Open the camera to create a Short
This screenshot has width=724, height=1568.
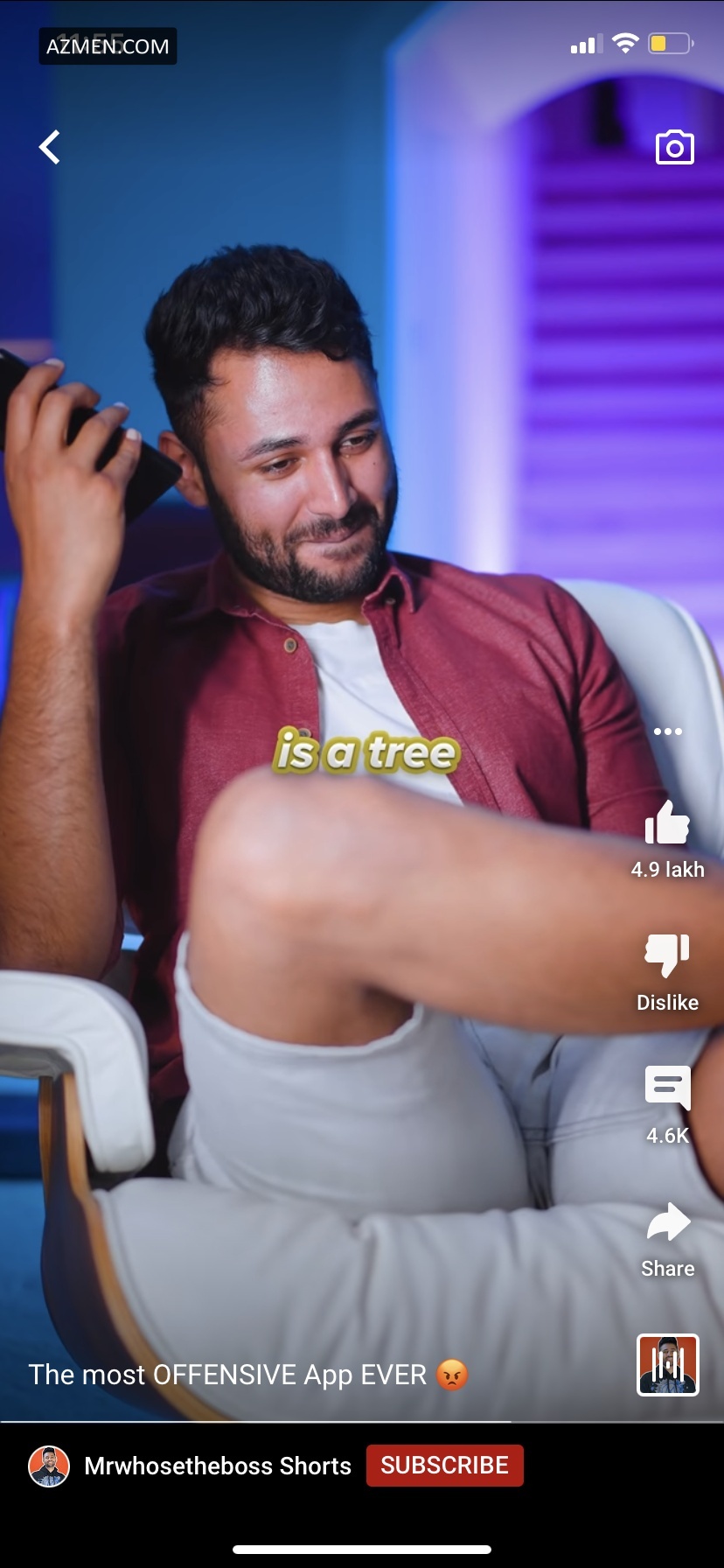(674, 148)
